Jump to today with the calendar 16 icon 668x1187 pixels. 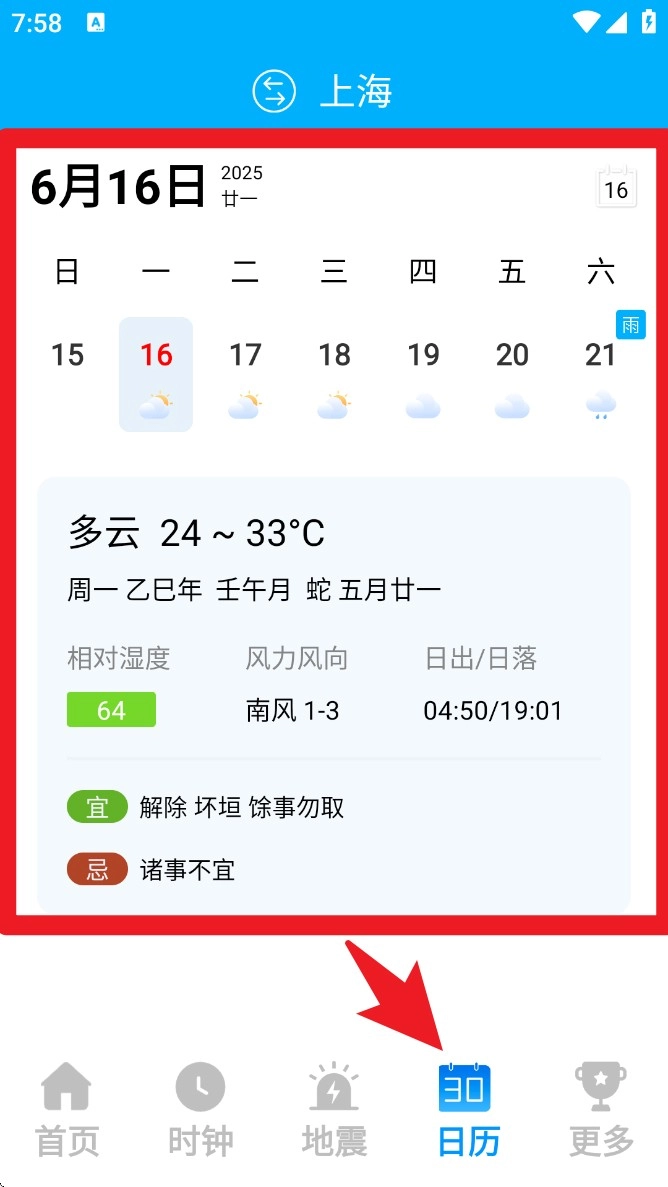tap(616, 187)
